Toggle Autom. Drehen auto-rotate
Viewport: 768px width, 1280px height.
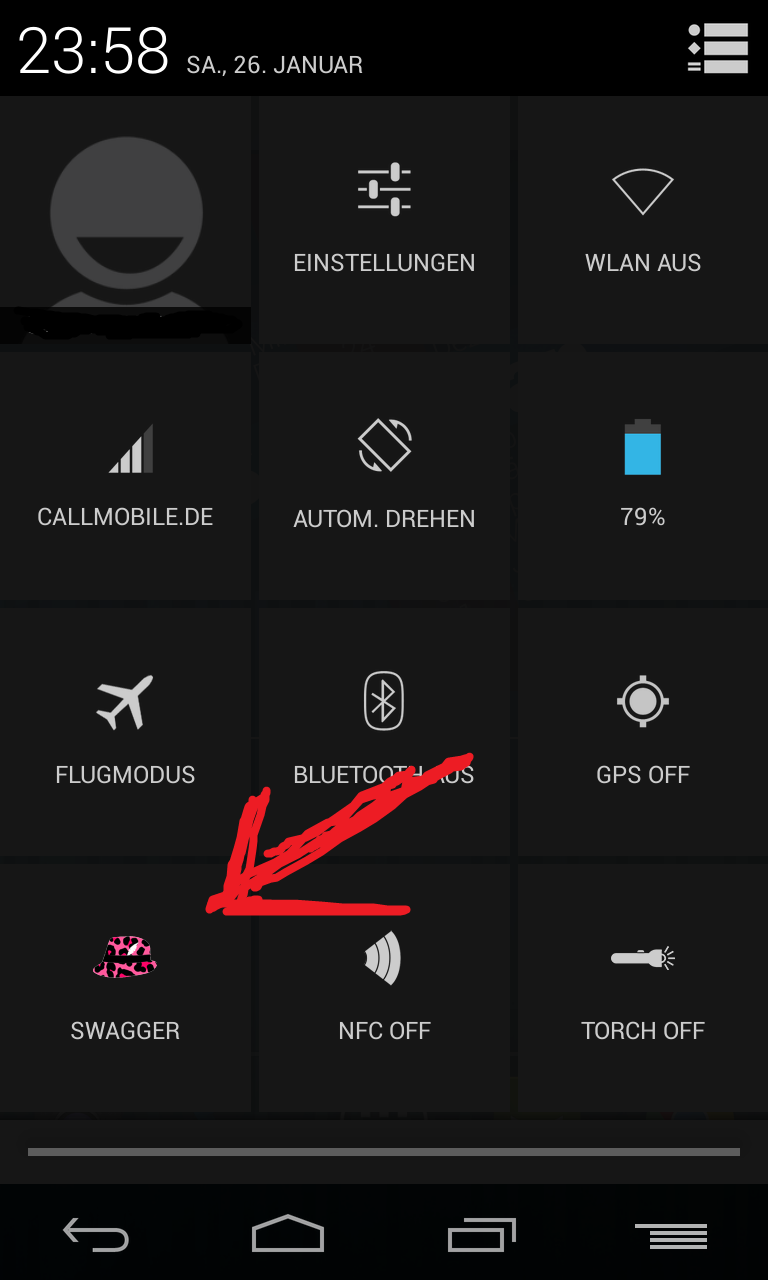(384, 476)
